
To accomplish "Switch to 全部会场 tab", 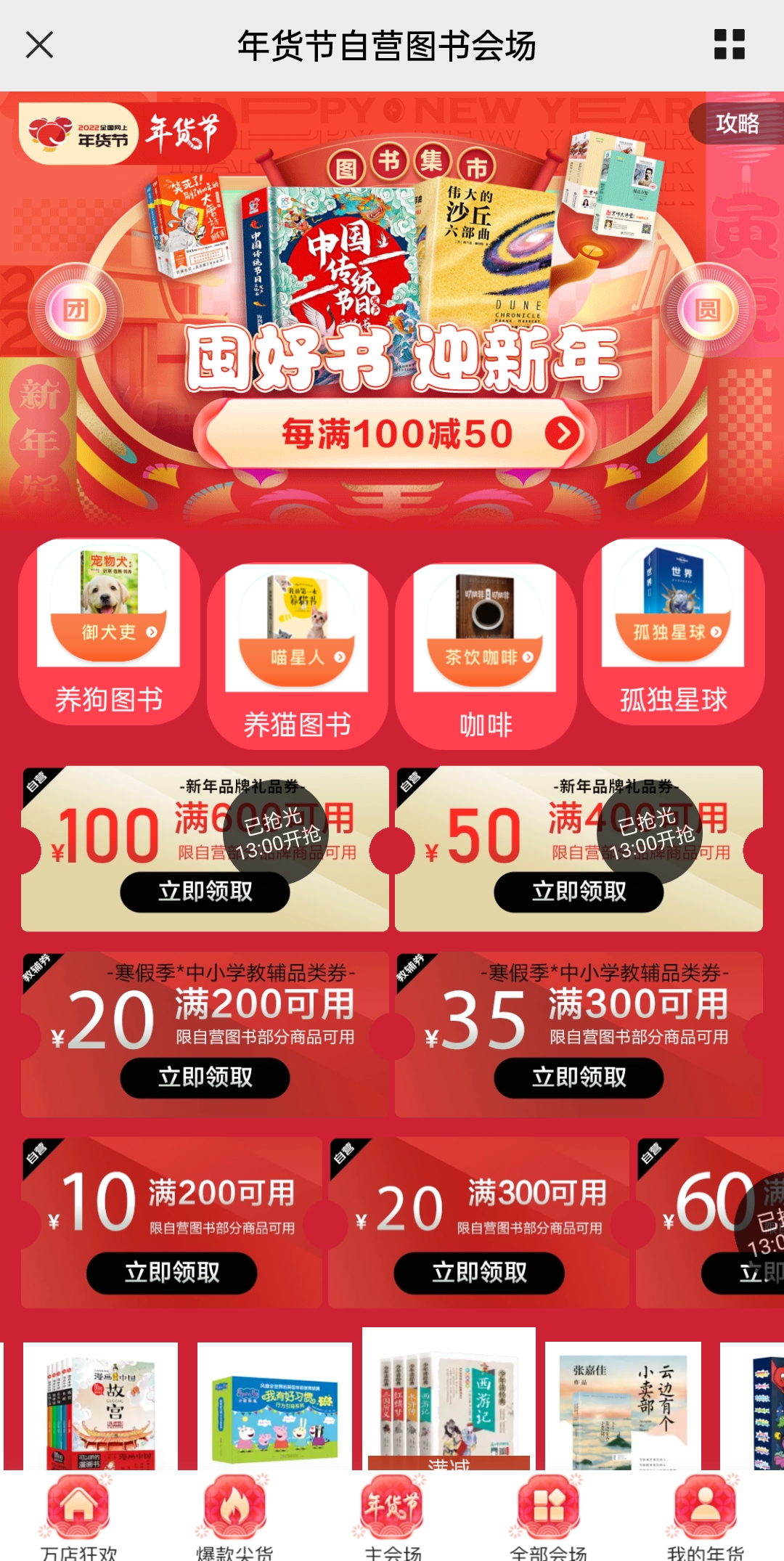I will pyautogui.click(x=548, y=1517).
